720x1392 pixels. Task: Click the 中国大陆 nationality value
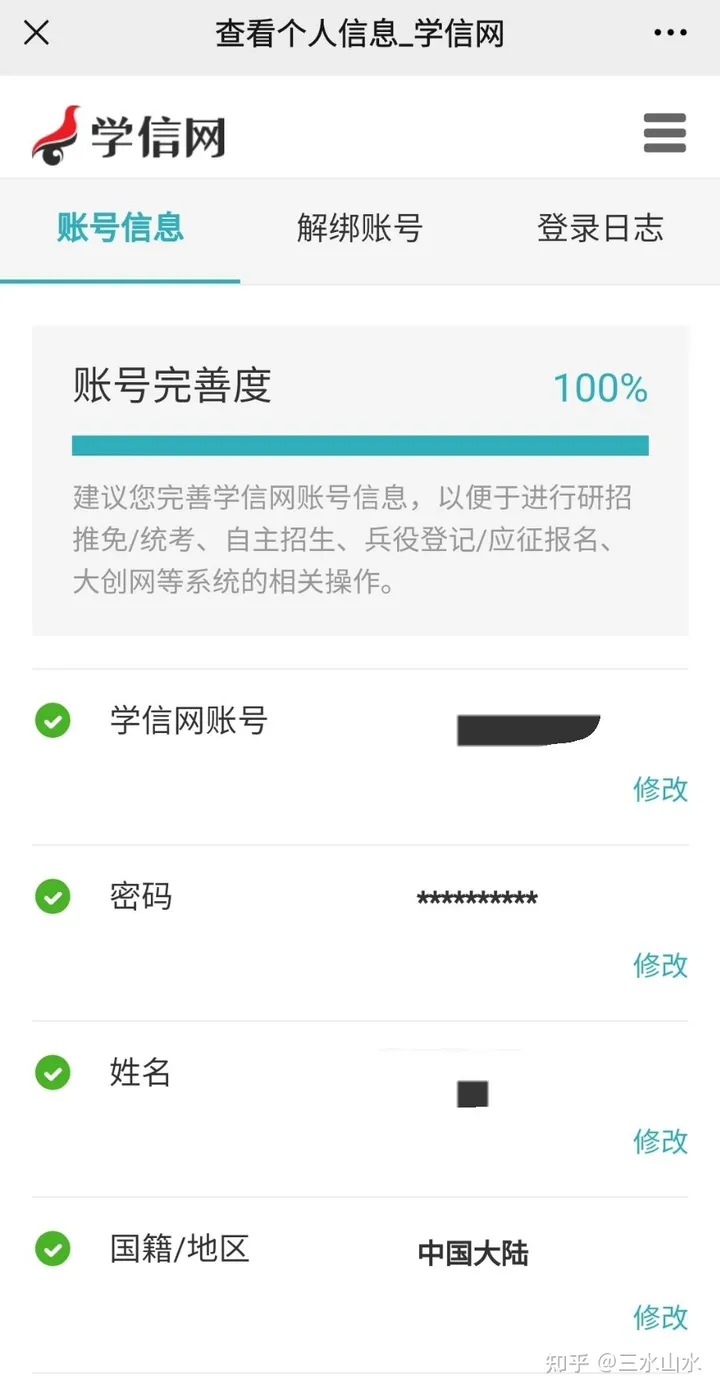pyautogui.click(x=471, y=1253)
